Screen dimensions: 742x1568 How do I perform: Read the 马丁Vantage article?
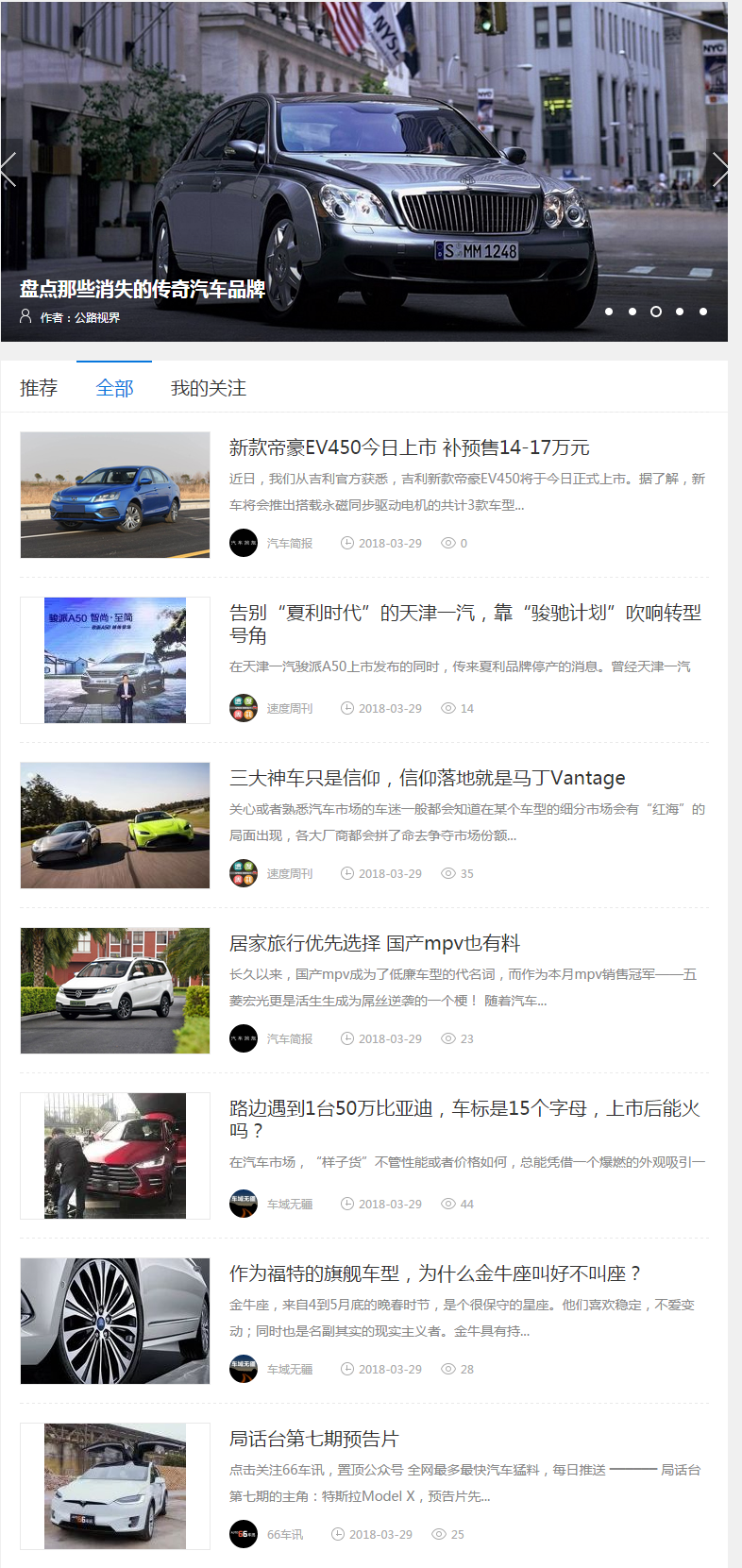[427, 778]
